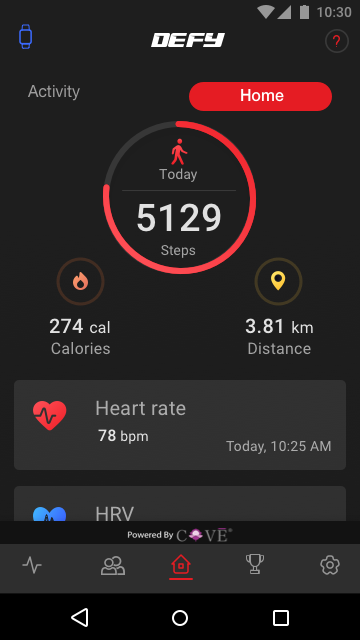Open the HRV card
The image size is (360, 640).
[x=180, y=504]
